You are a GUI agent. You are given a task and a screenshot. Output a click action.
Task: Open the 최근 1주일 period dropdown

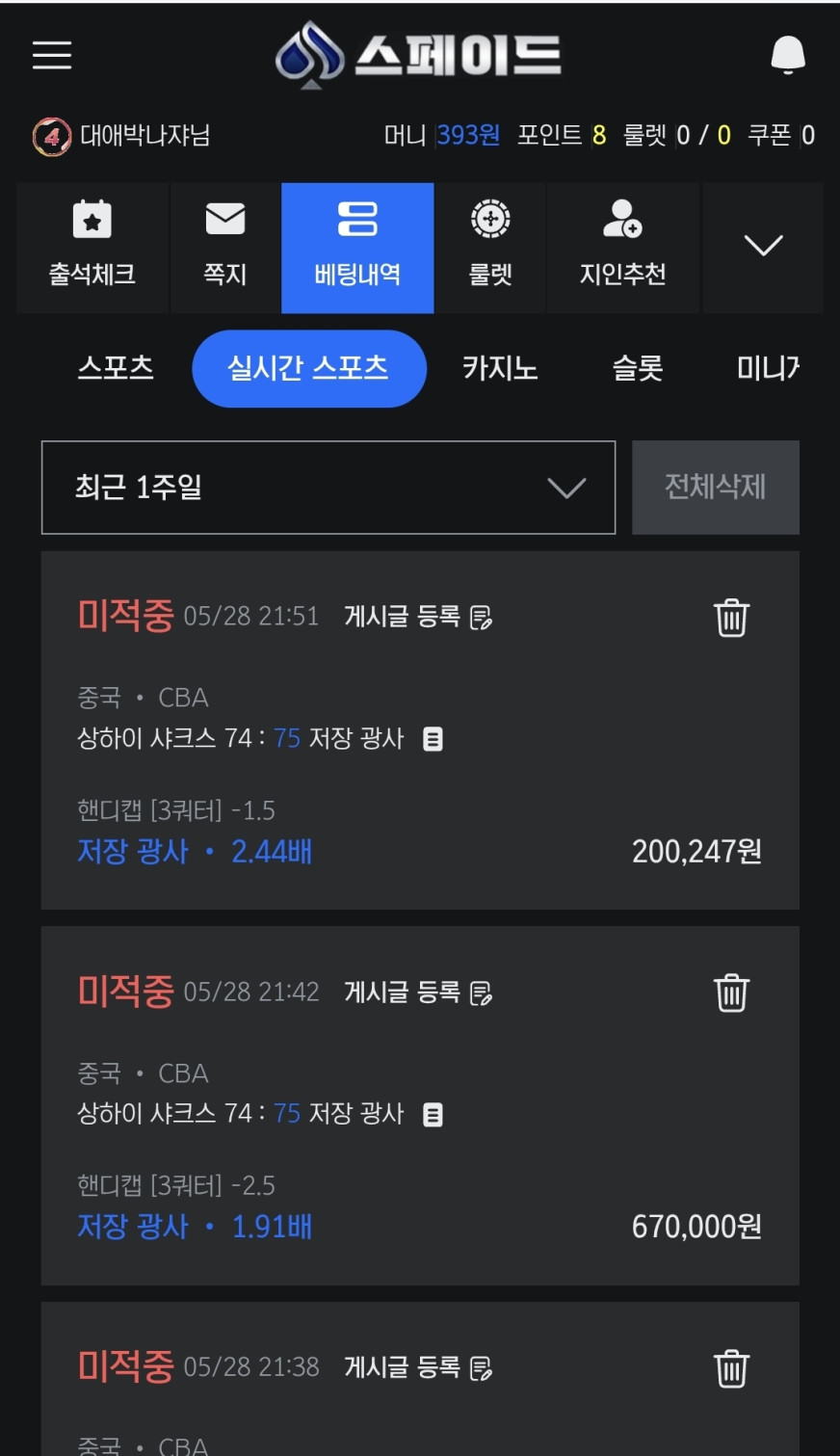click(328, 488)
